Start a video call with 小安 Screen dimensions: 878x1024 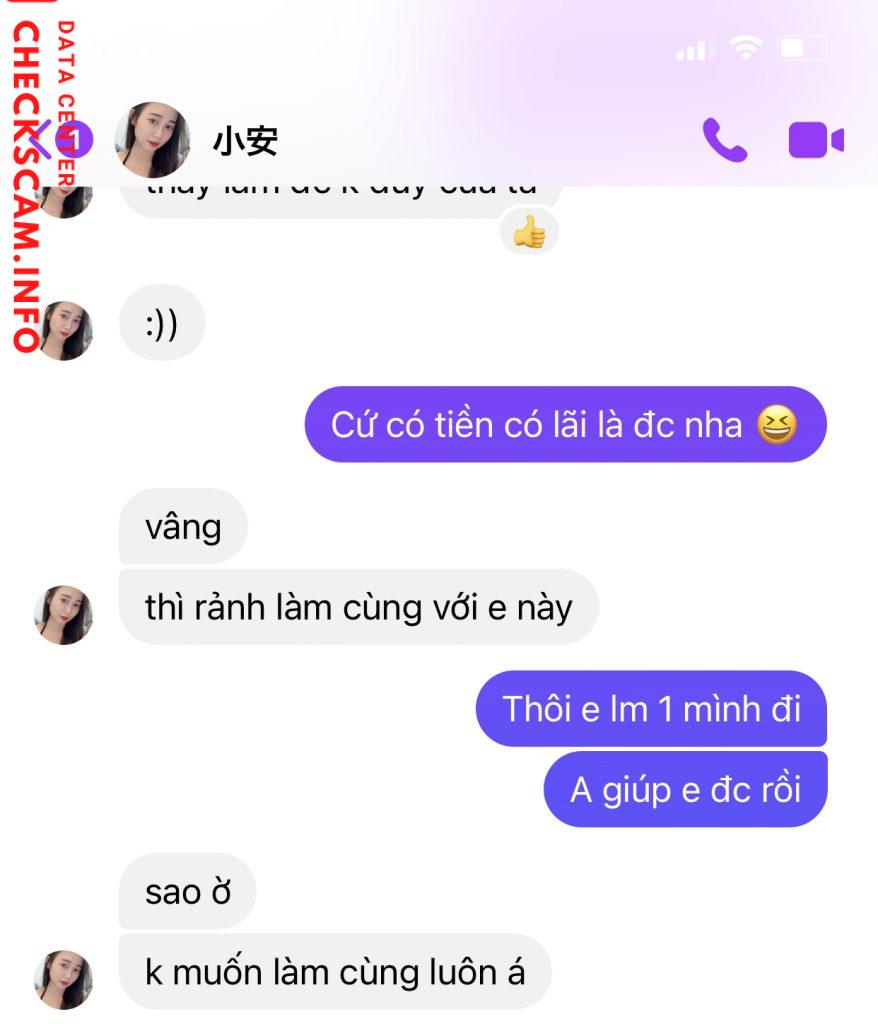click(815, 140)
